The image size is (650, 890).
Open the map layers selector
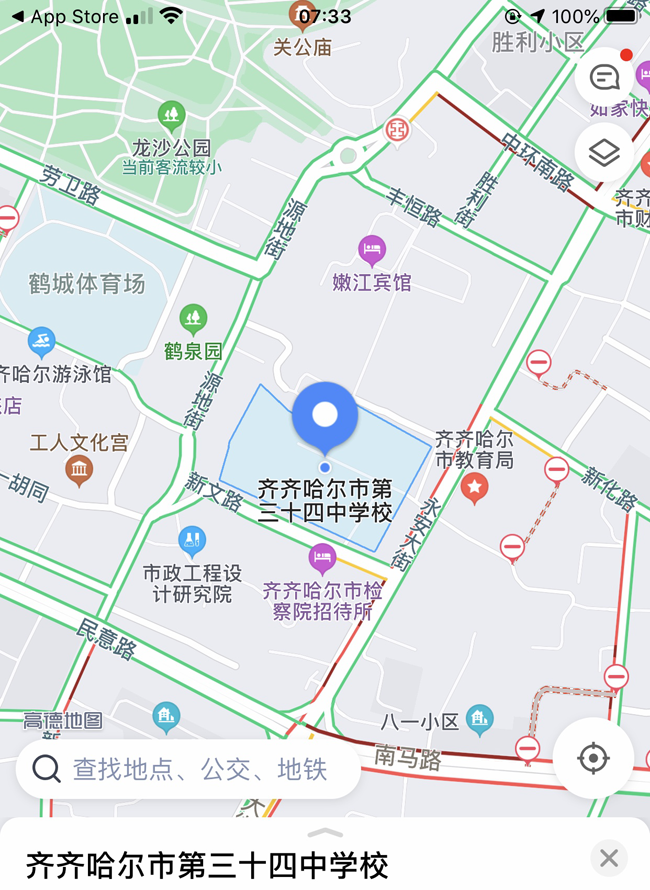click(605, 153)
